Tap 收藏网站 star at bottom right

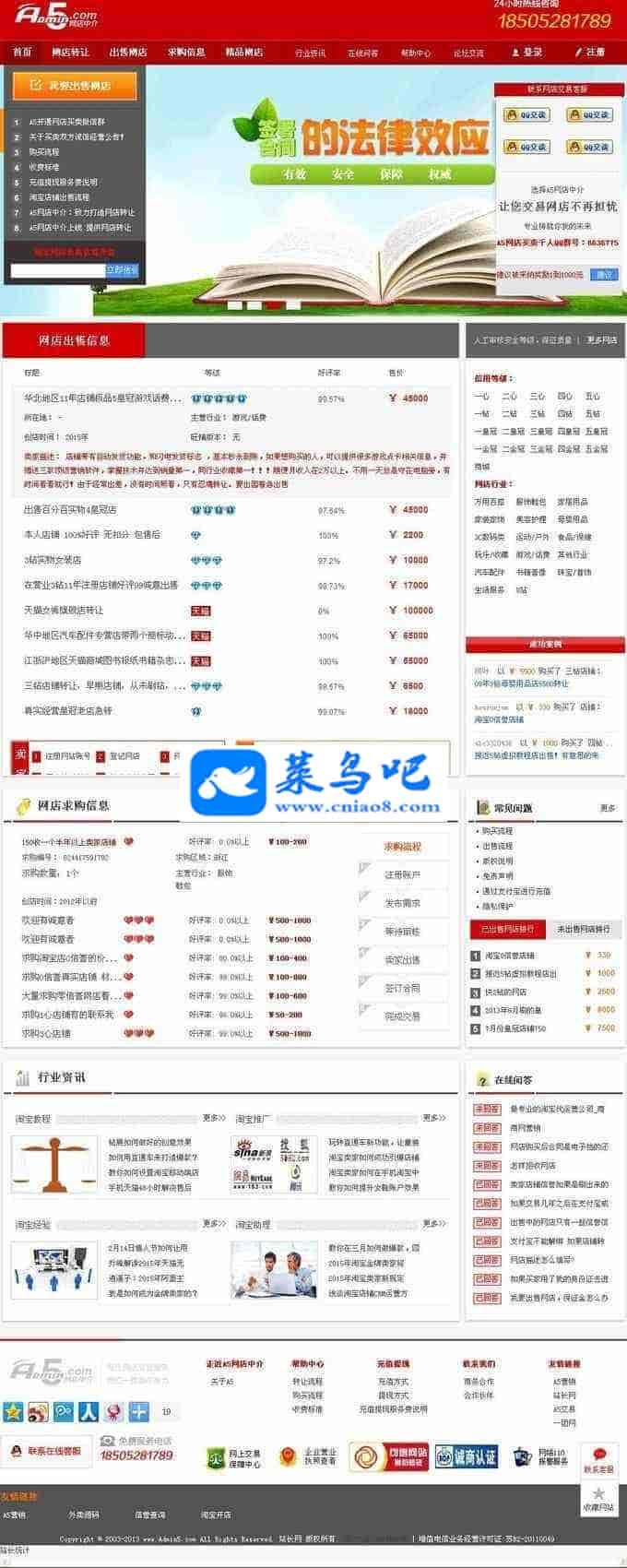[x=598, y=1501]
